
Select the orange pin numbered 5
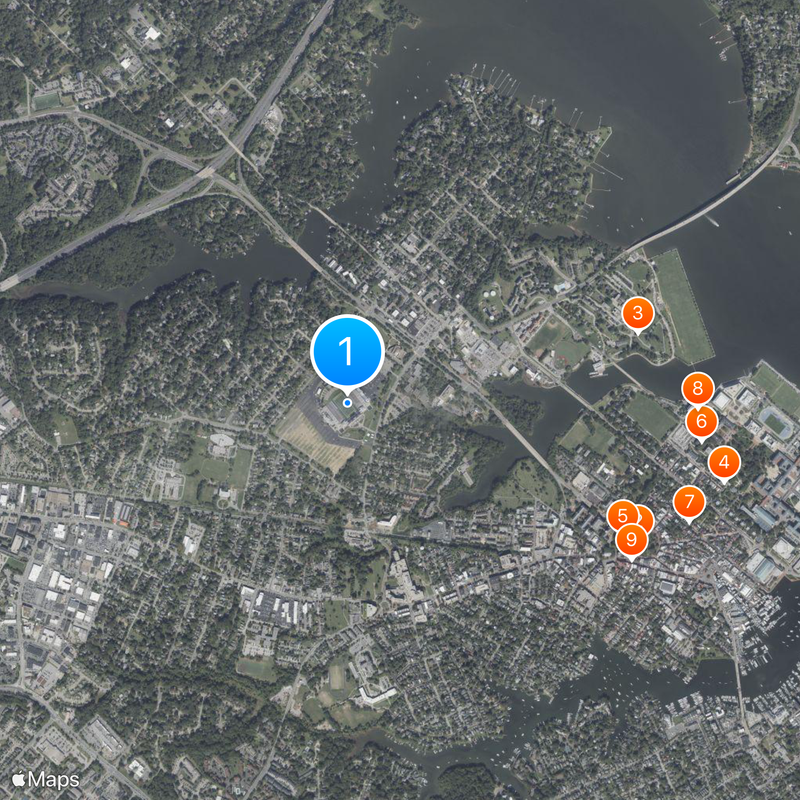tap(620, 514)
